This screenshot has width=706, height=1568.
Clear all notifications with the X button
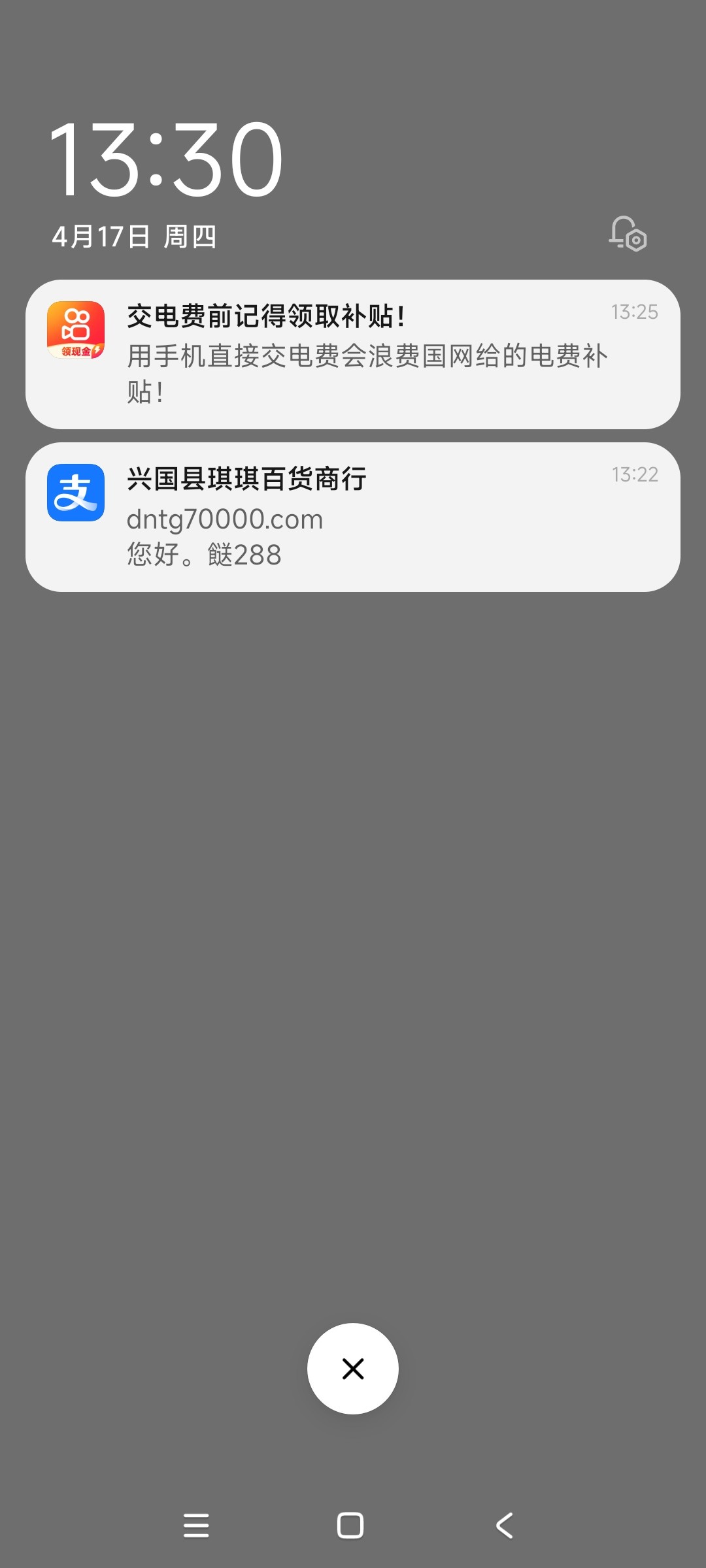click(353, 1368)
